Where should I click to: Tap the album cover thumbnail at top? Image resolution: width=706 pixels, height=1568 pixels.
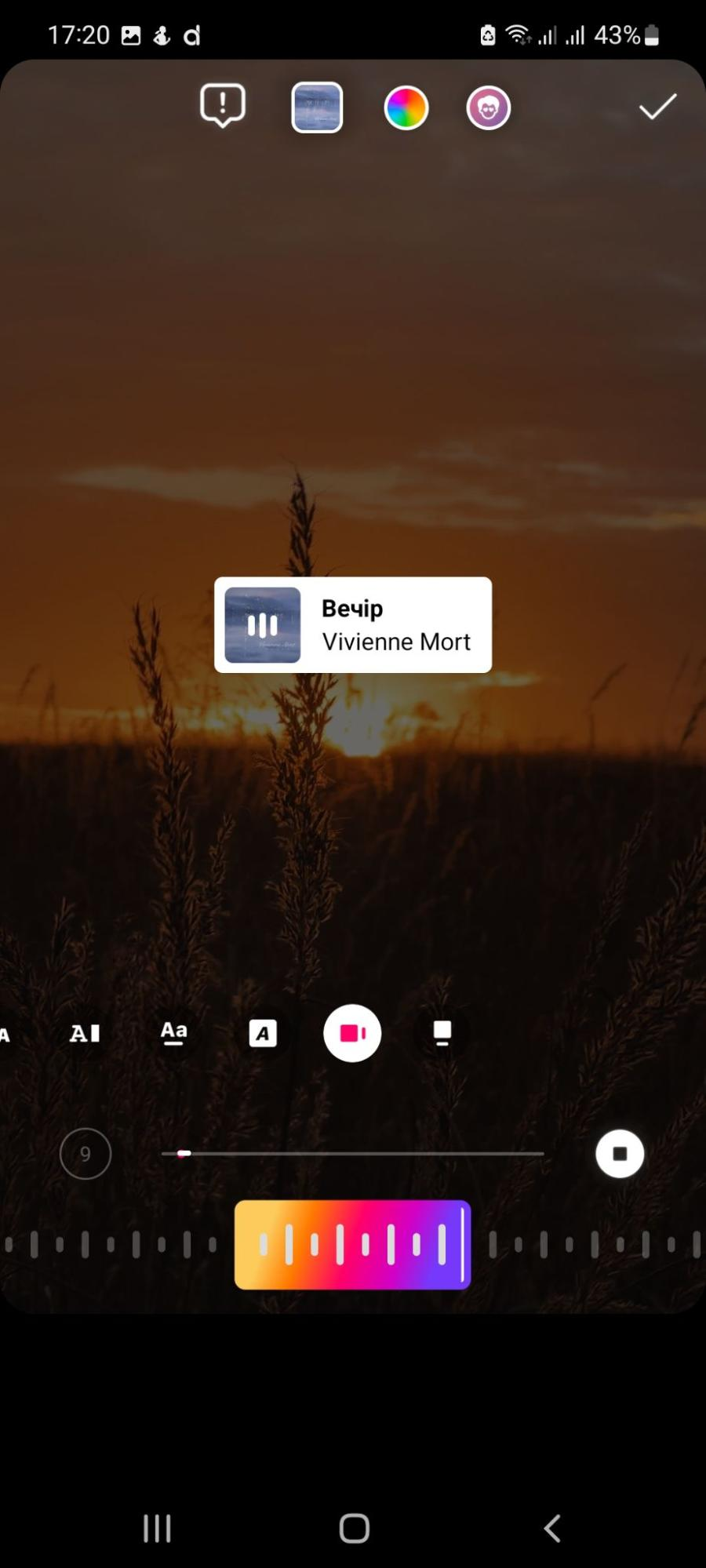coord(317,107)
